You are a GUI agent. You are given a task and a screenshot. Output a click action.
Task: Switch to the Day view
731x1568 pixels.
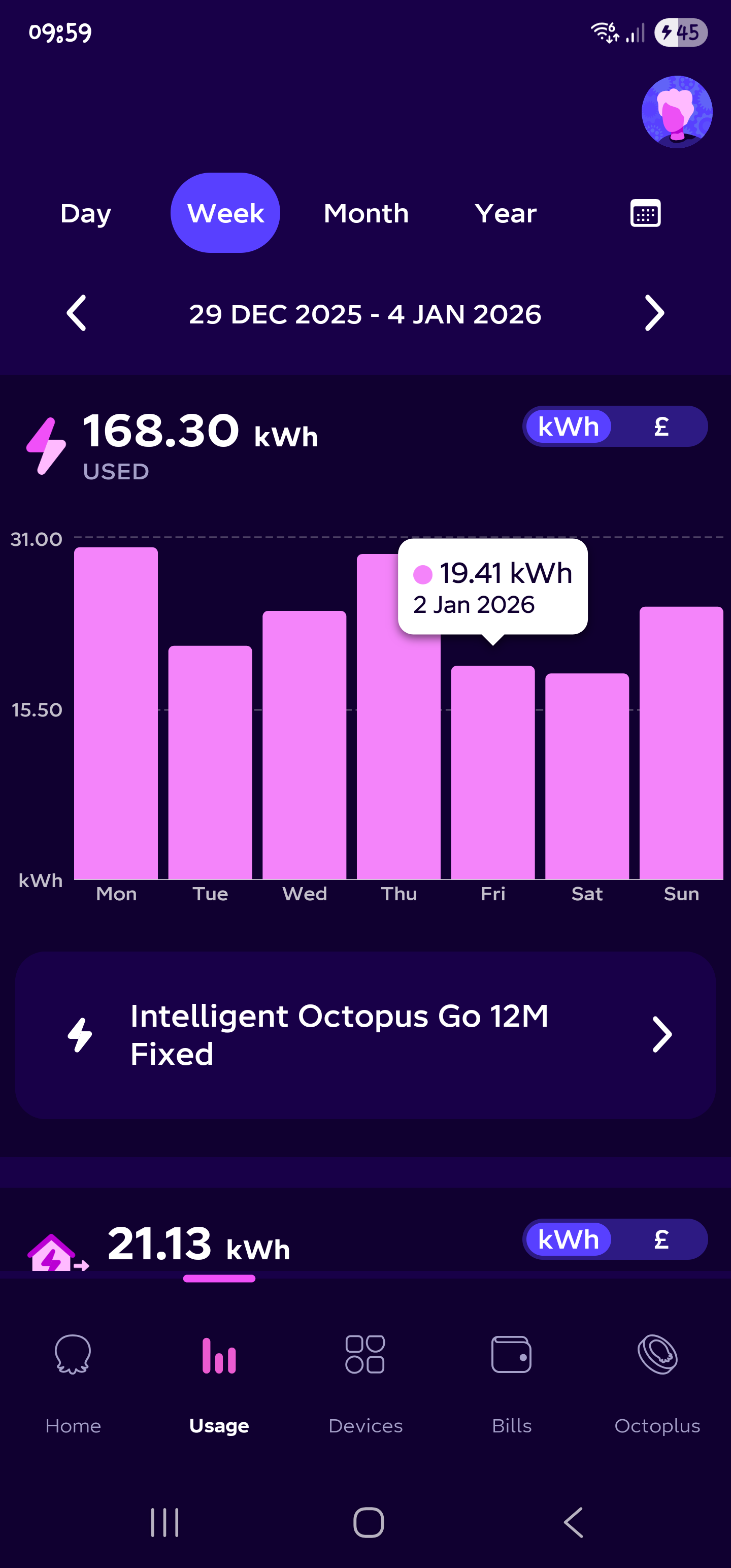(x=86, y=213)
